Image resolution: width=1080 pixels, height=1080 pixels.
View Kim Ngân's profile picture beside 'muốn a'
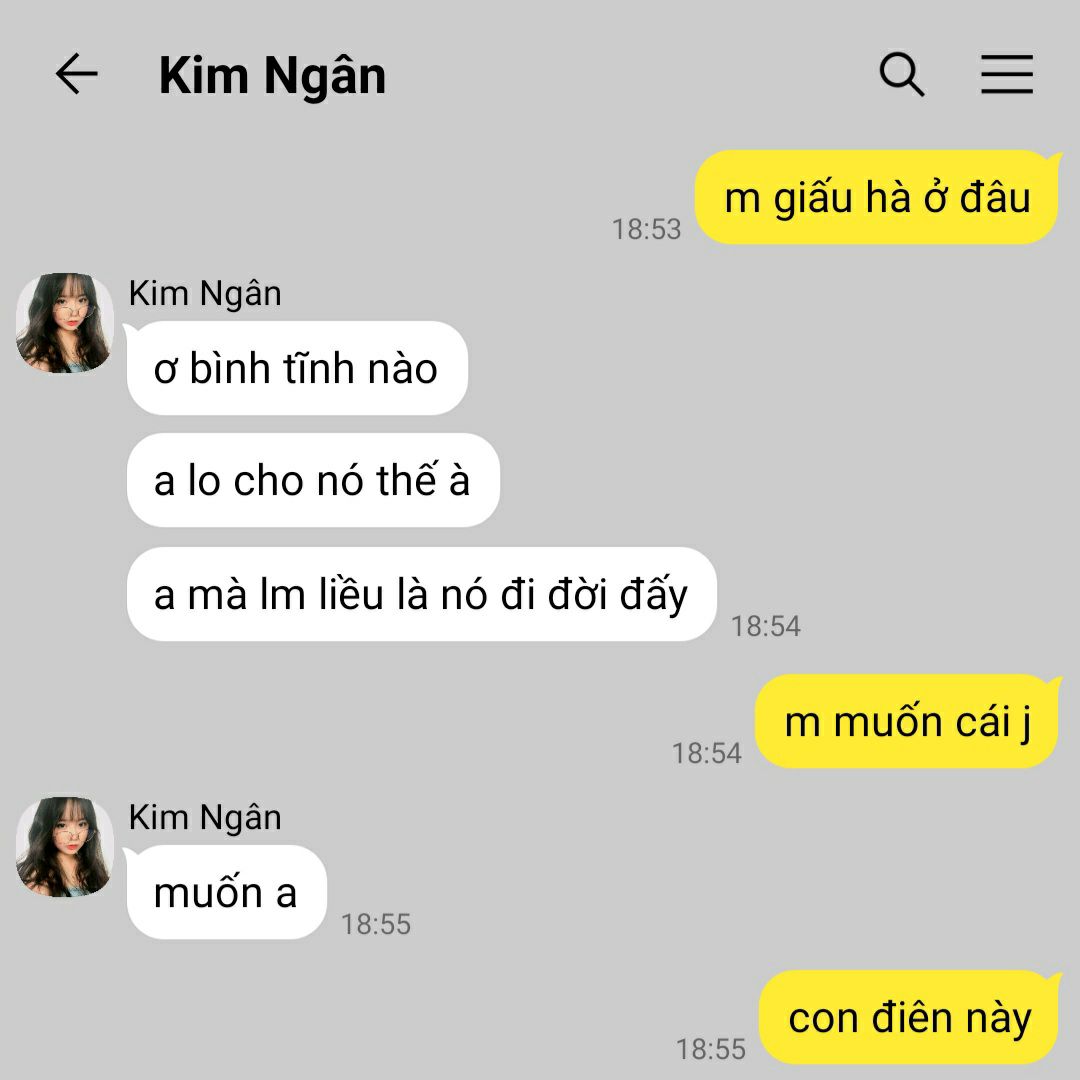click(x=64, y=847)
